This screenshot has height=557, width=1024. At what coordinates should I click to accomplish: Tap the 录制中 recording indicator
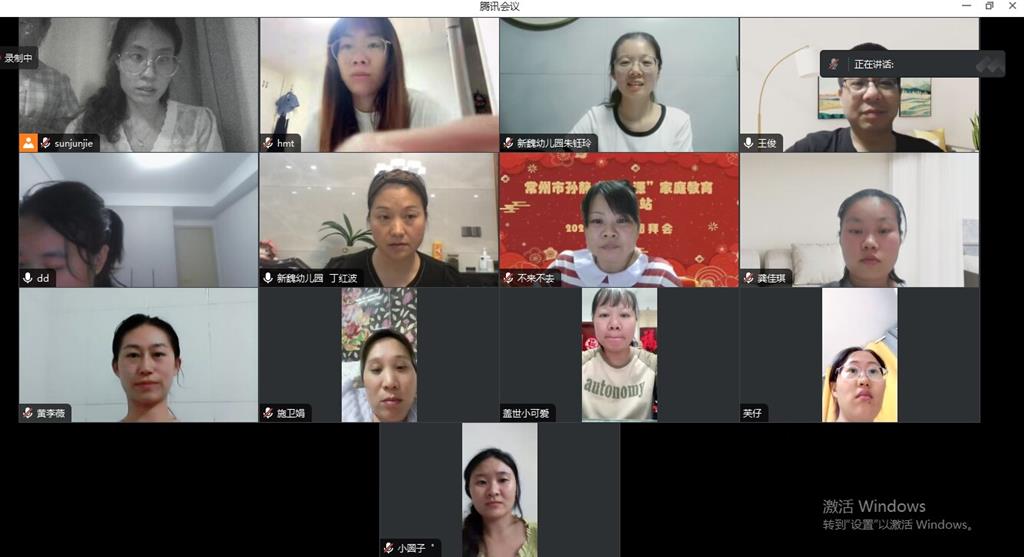(18, 58)
